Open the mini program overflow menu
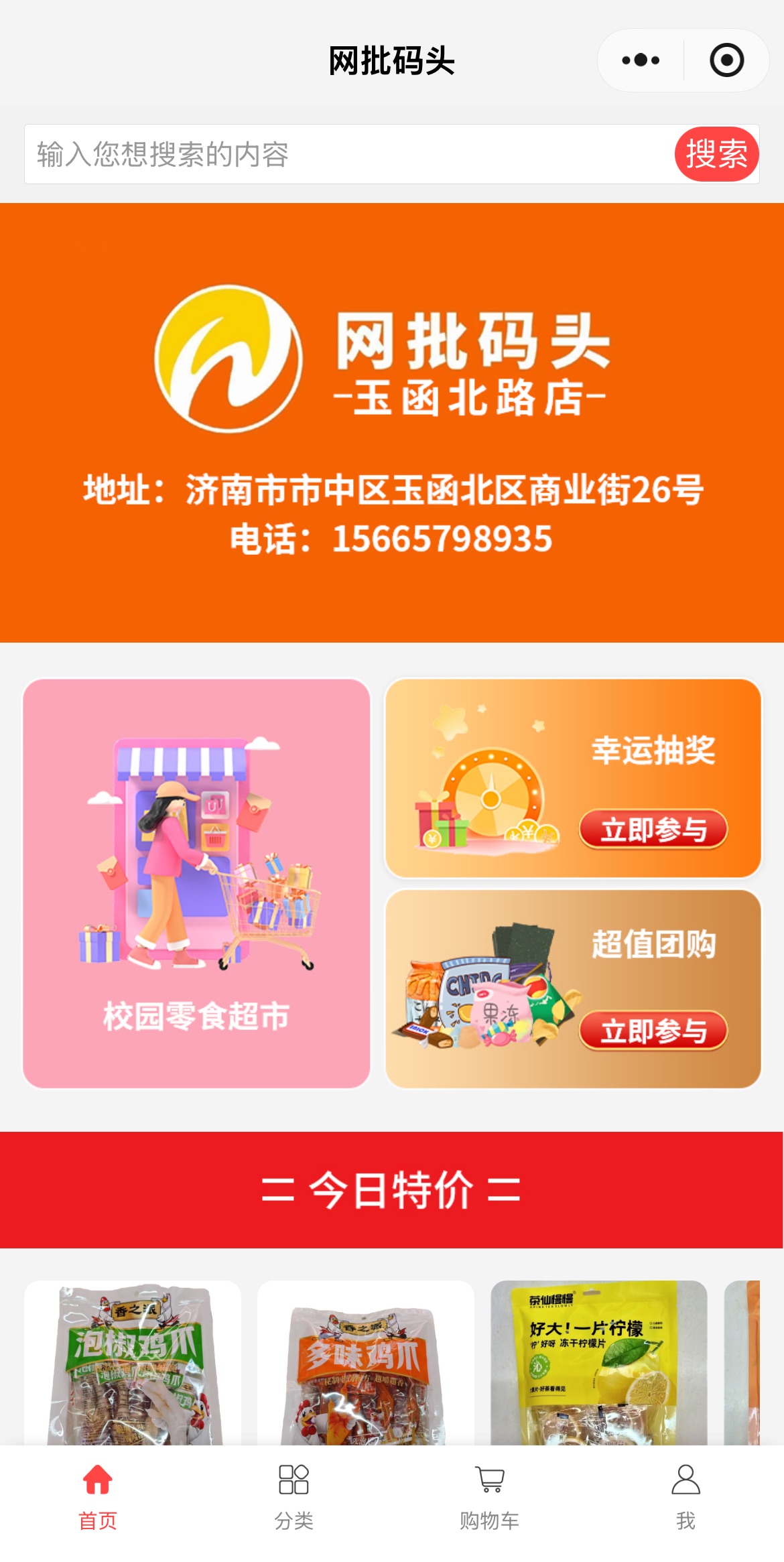784x1562 pixels. pyautogui.click(x=640, y=60)
